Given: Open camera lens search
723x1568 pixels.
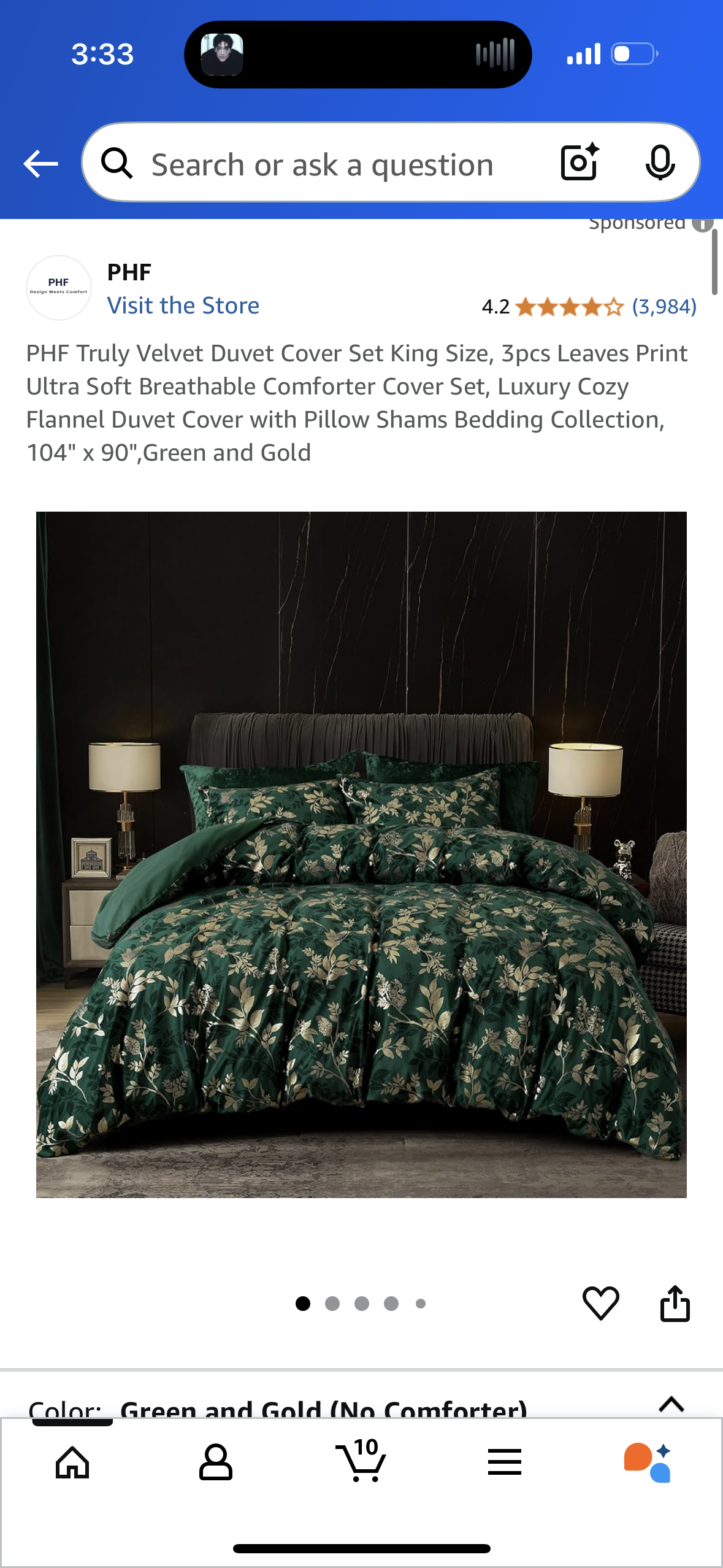Looking at the screenshot, I should (x=580, y=163).
